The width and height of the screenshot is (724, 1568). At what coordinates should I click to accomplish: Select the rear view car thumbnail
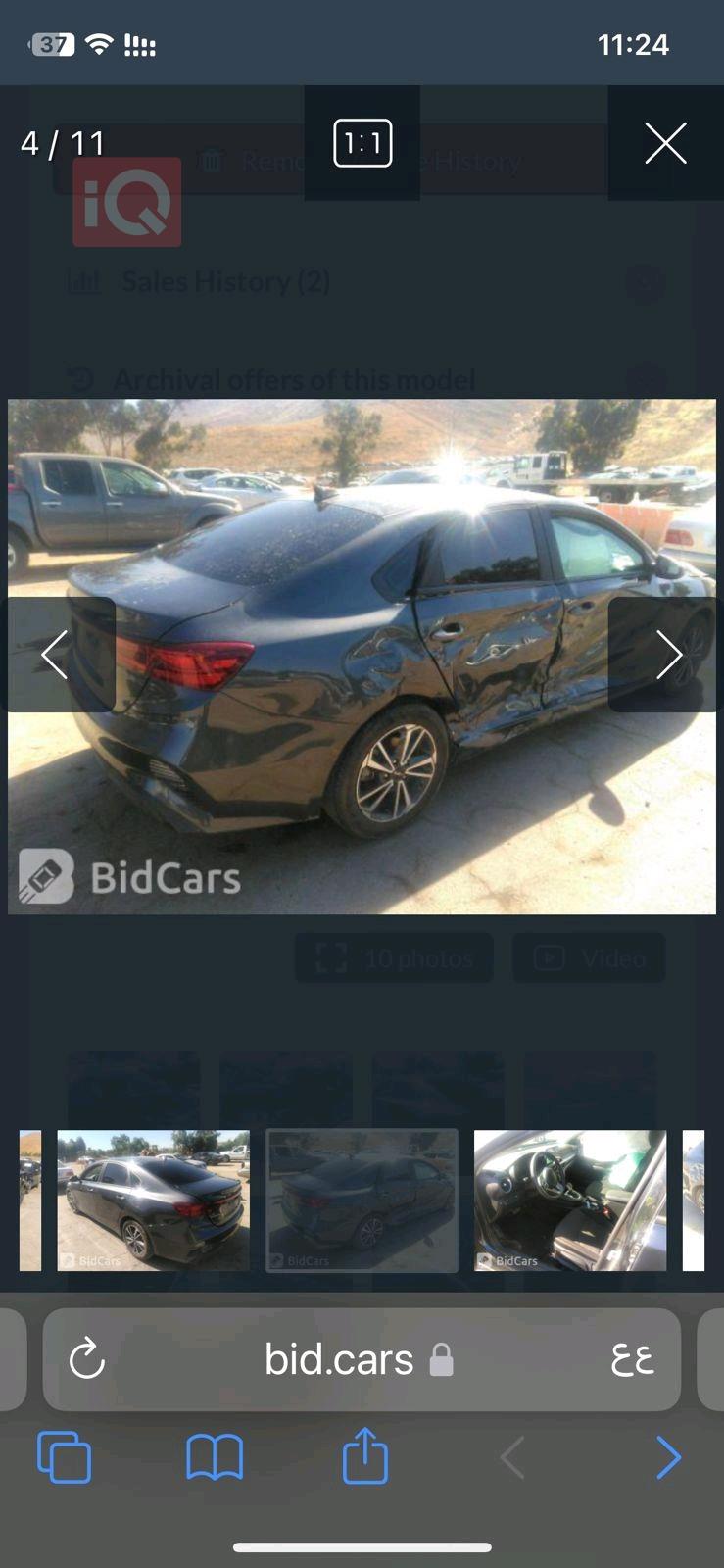(154, 1200)
